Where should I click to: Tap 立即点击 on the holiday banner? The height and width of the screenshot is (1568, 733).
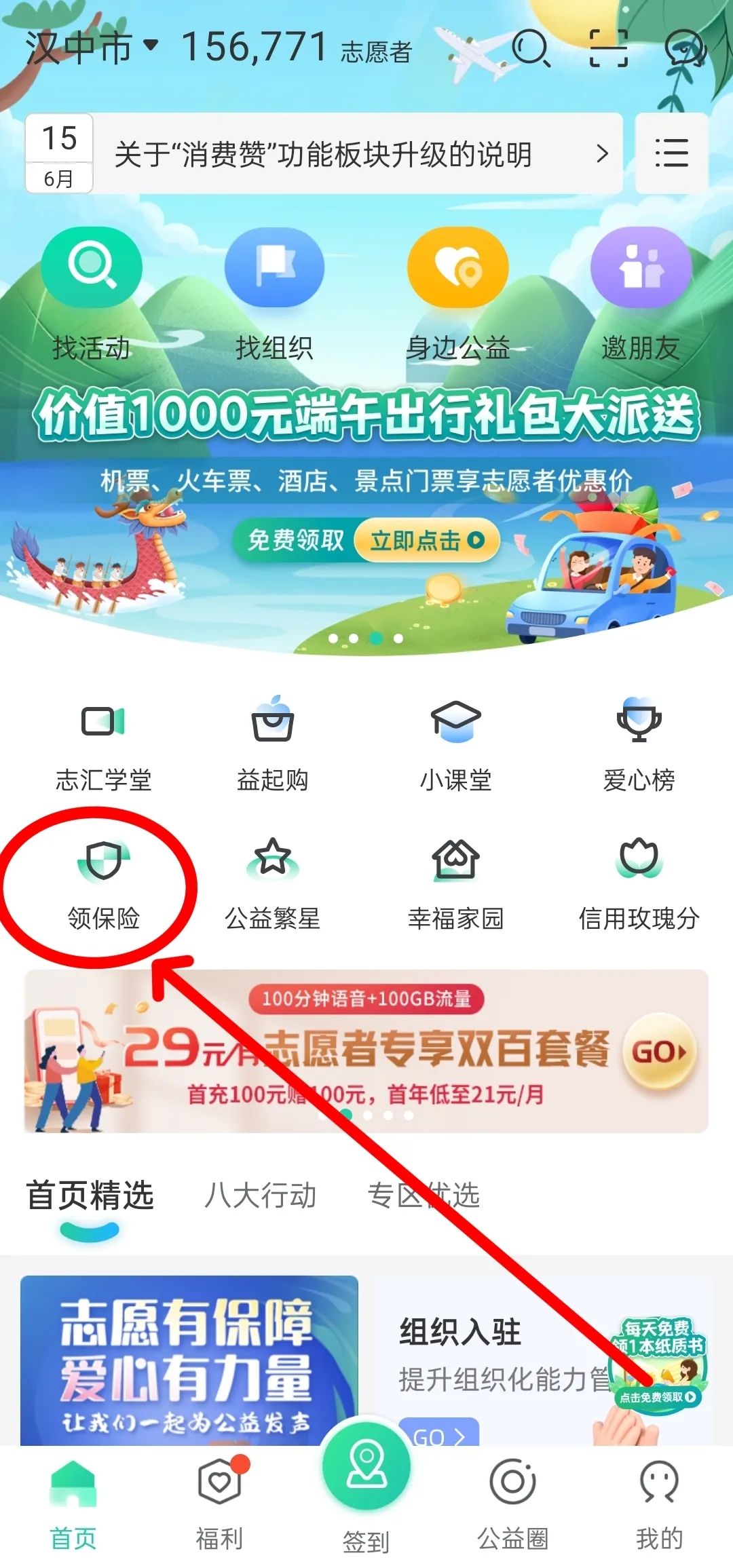click(428, 540)
